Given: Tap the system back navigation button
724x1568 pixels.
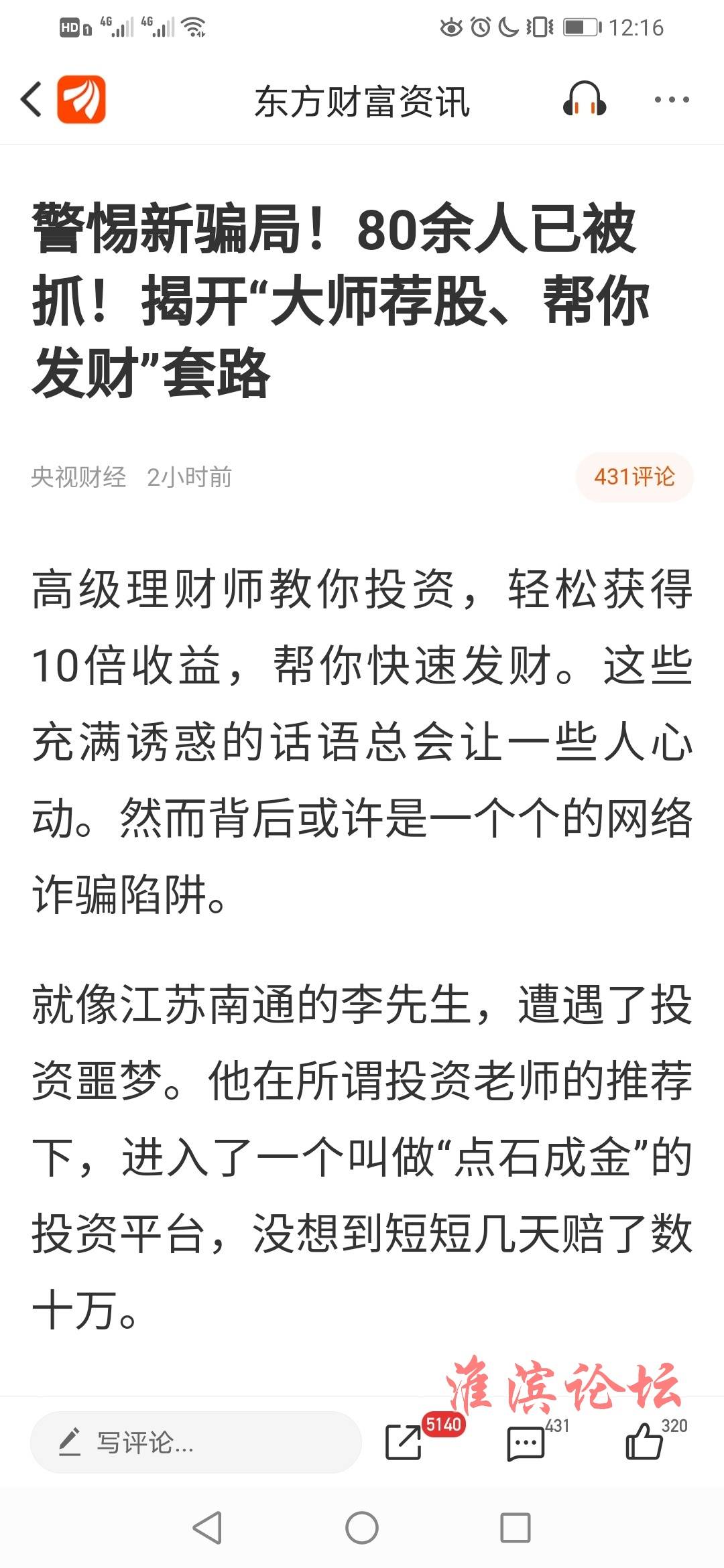Looking at the screenshot, I should 207,1528.
